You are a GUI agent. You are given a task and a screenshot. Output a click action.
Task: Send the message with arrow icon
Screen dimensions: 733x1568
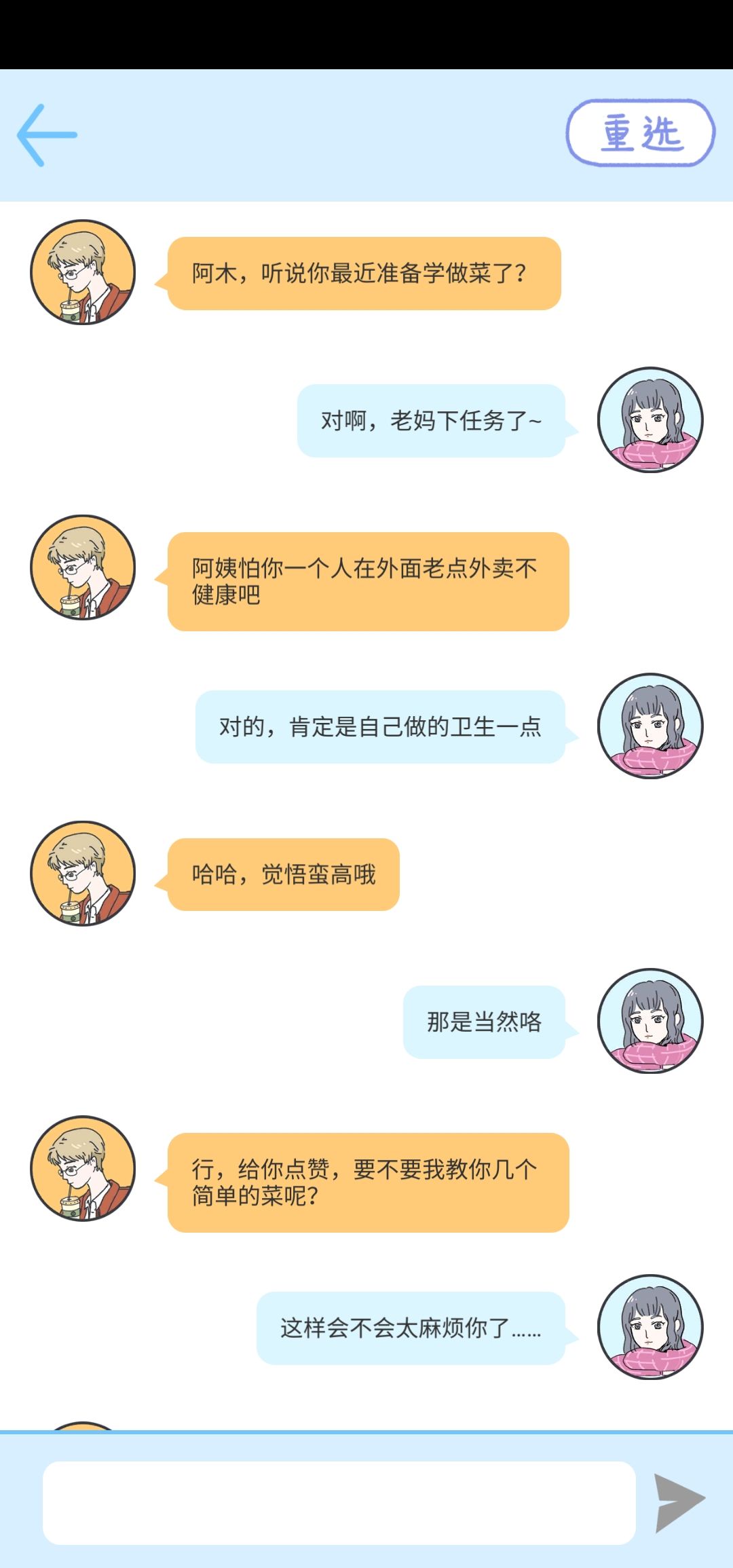click(x=679, y=1503)
